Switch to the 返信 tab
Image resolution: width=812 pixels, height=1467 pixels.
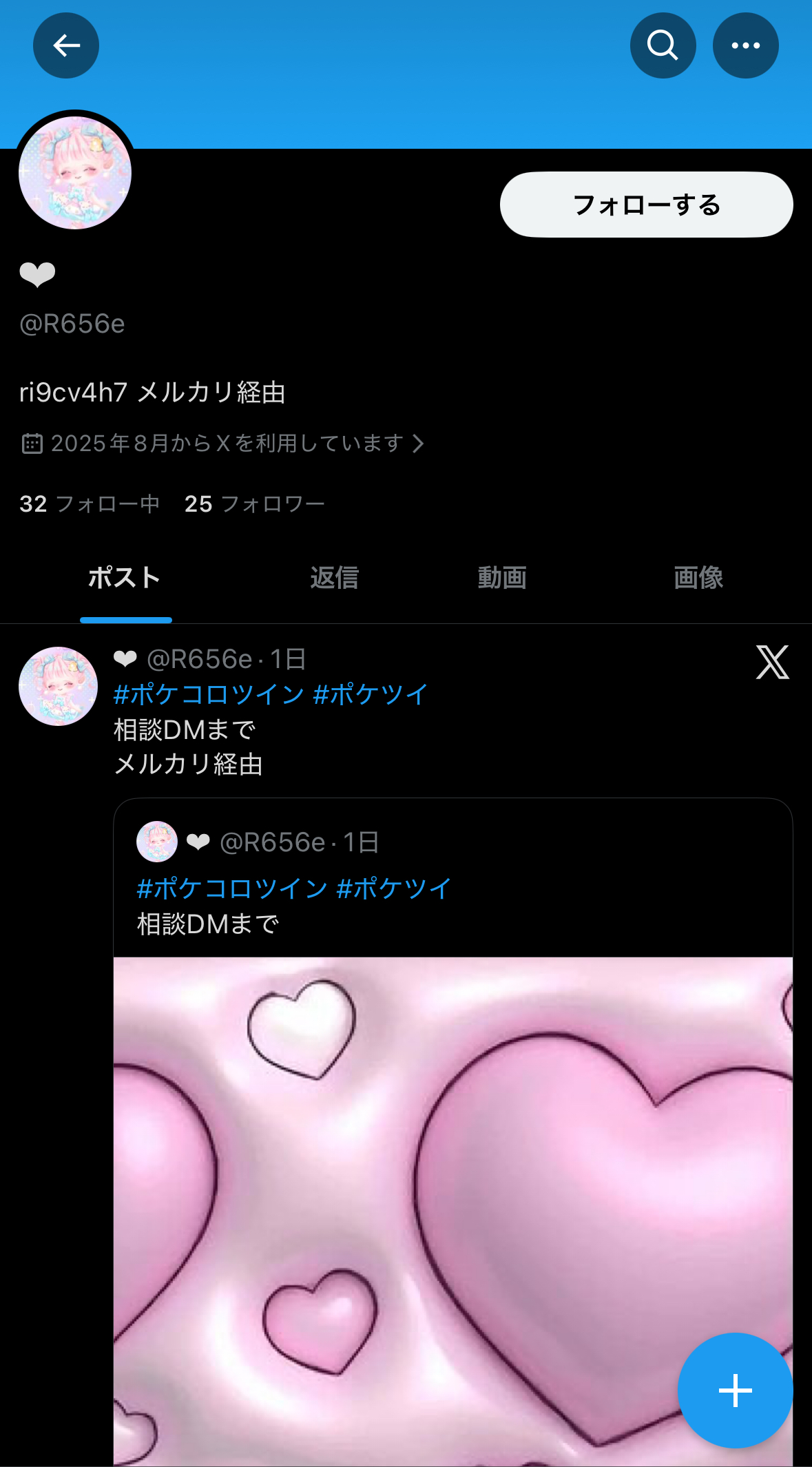tap(334, 577)
